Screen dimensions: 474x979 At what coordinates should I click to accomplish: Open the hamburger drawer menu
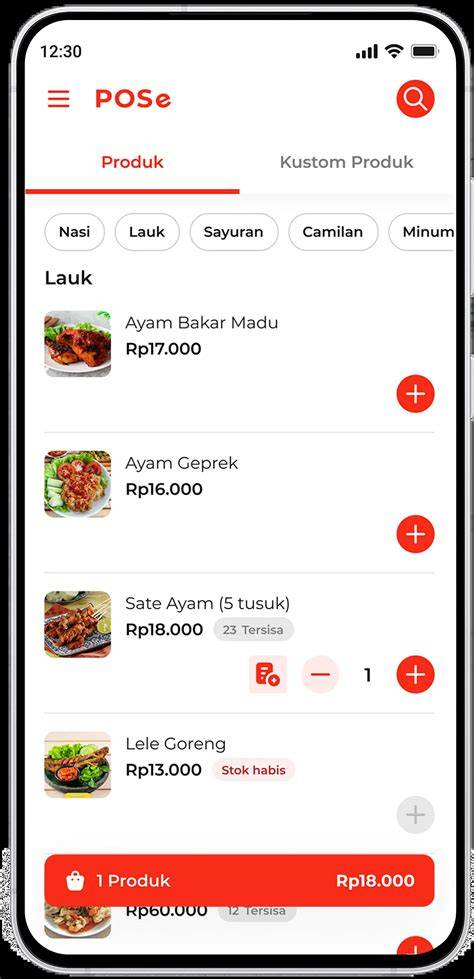tap(59, 99)
